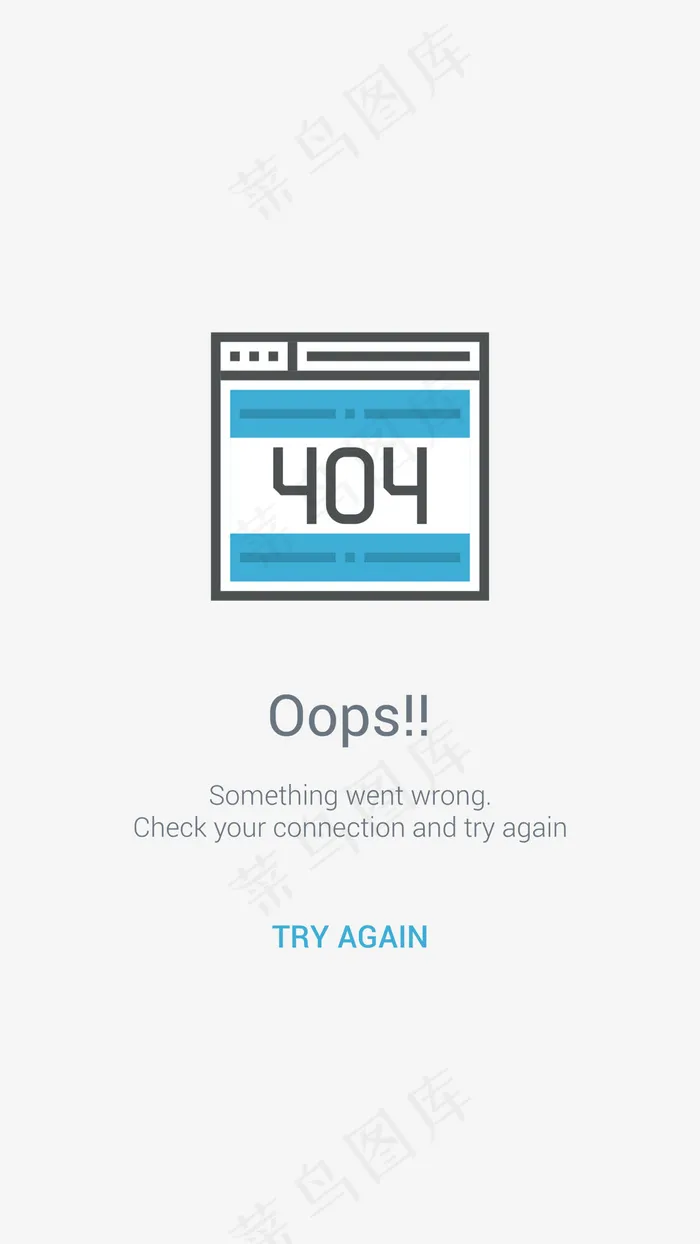This screenshot has width=700, height=1244.
Task: Tap the TRY AGAIN button
Action: click(350, 937)
